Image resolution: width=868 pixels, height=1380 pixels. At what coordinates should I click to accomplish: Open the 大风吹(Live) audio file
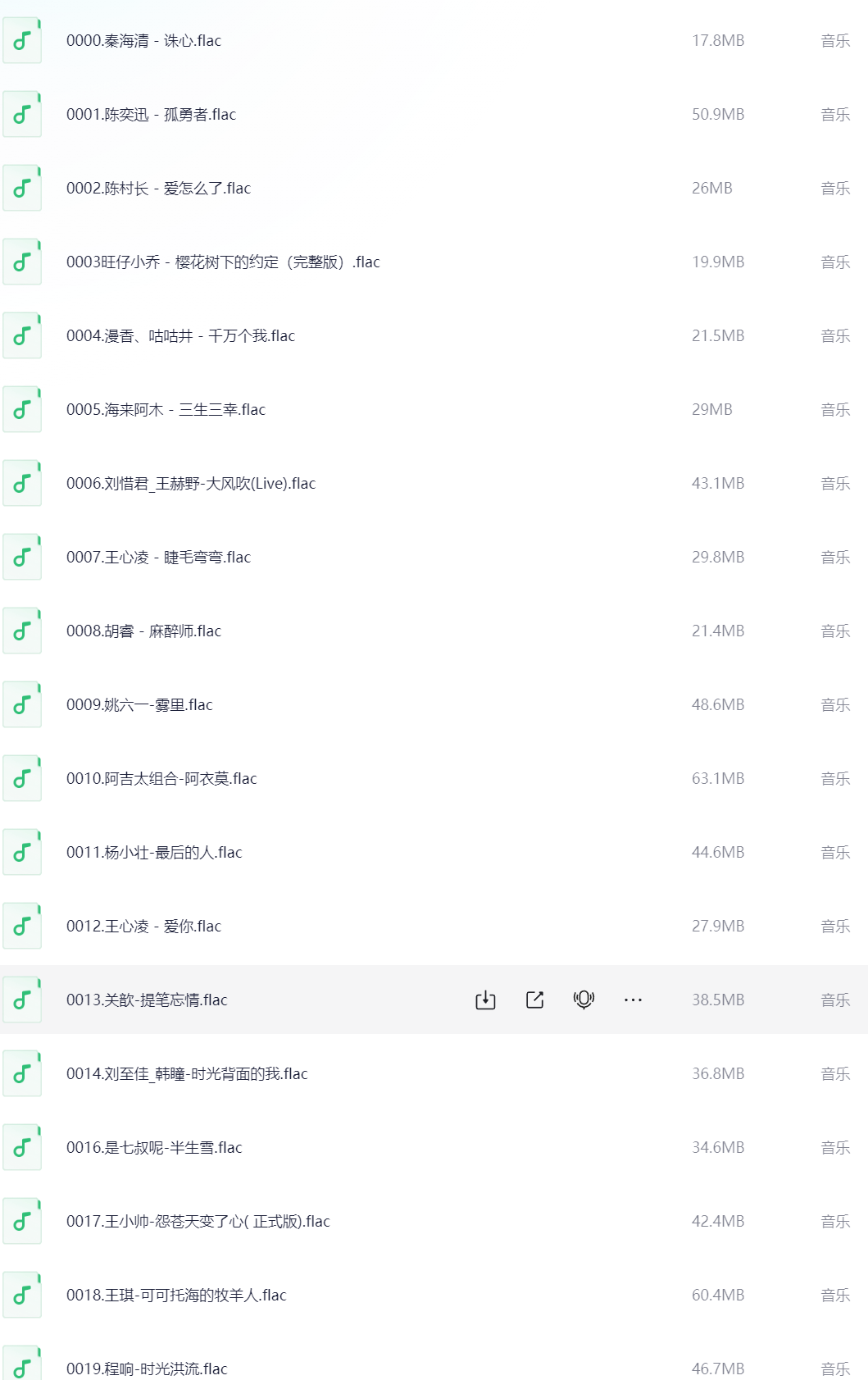click(191, 484)
